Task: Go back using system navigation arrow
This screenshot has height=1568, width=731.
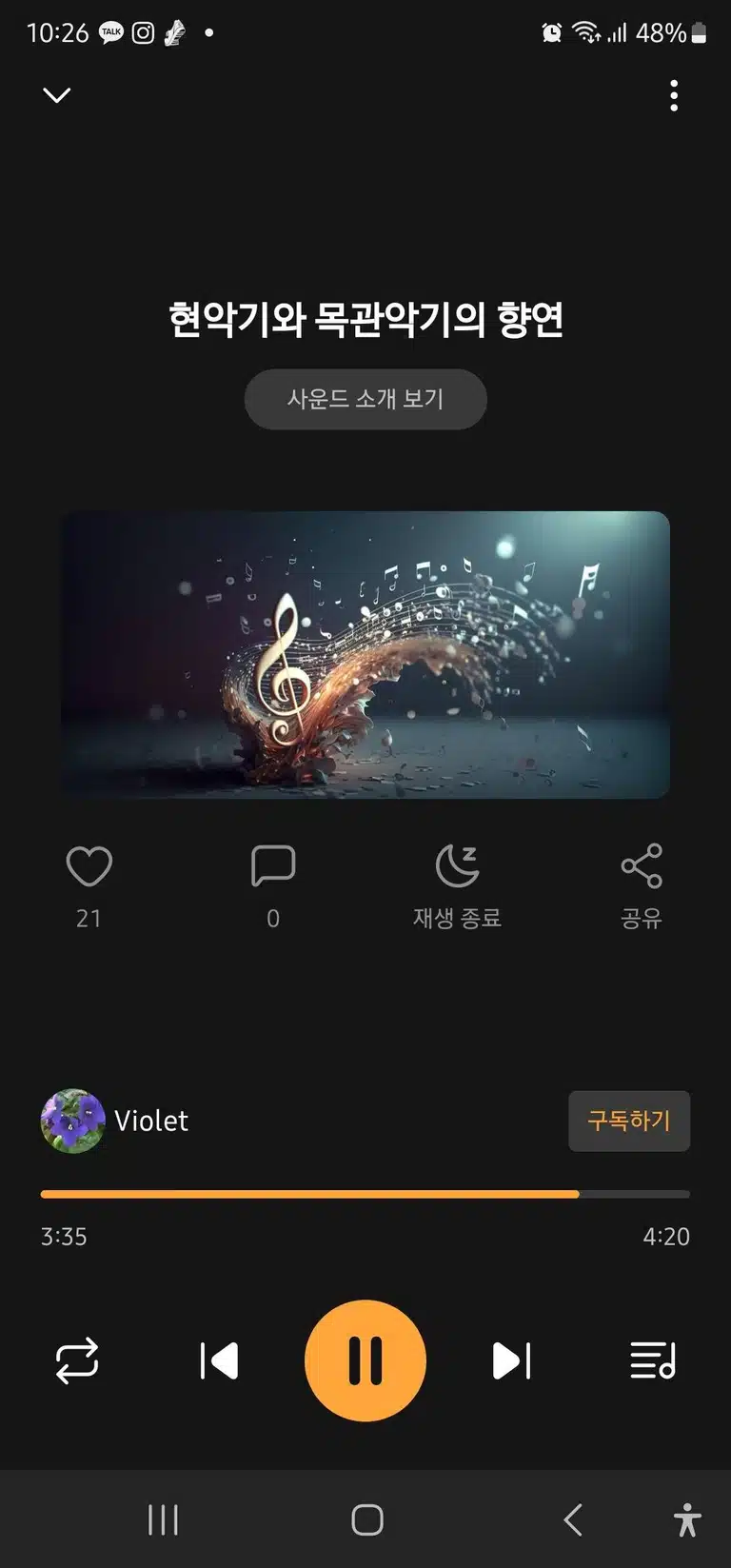Action: click(x=572, y=1519)
